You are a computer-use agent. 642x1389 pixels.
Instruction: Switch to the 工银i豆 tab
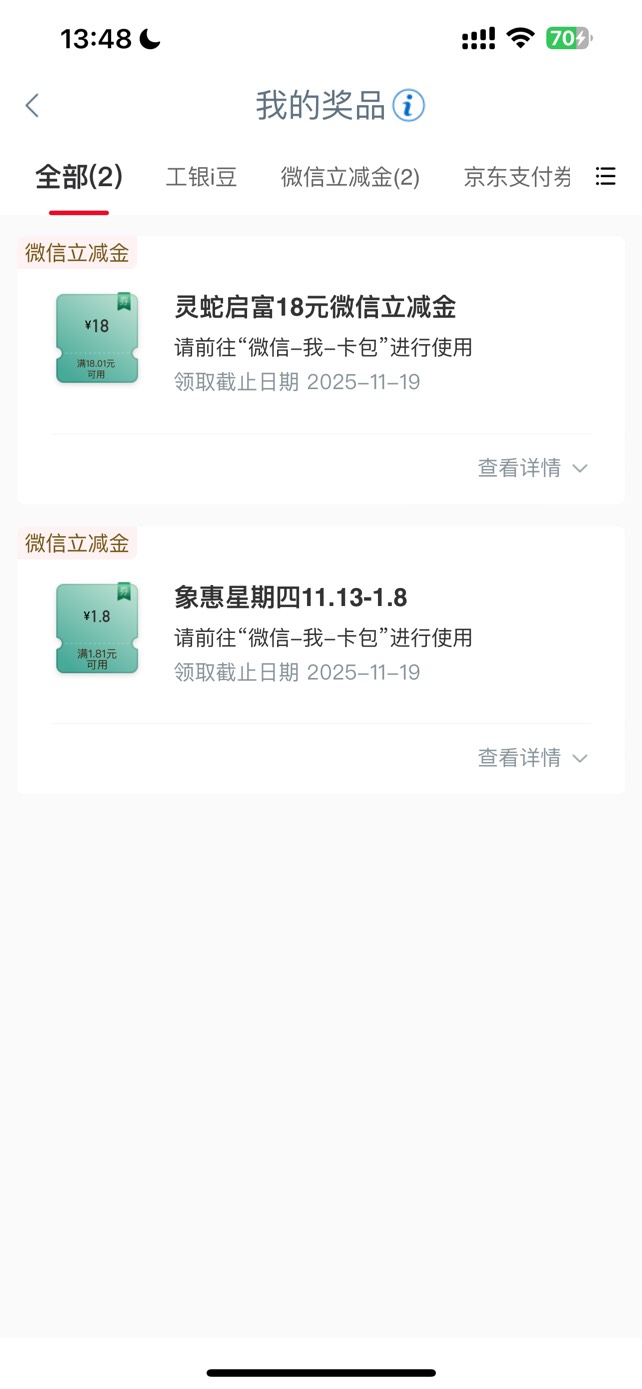201,178
